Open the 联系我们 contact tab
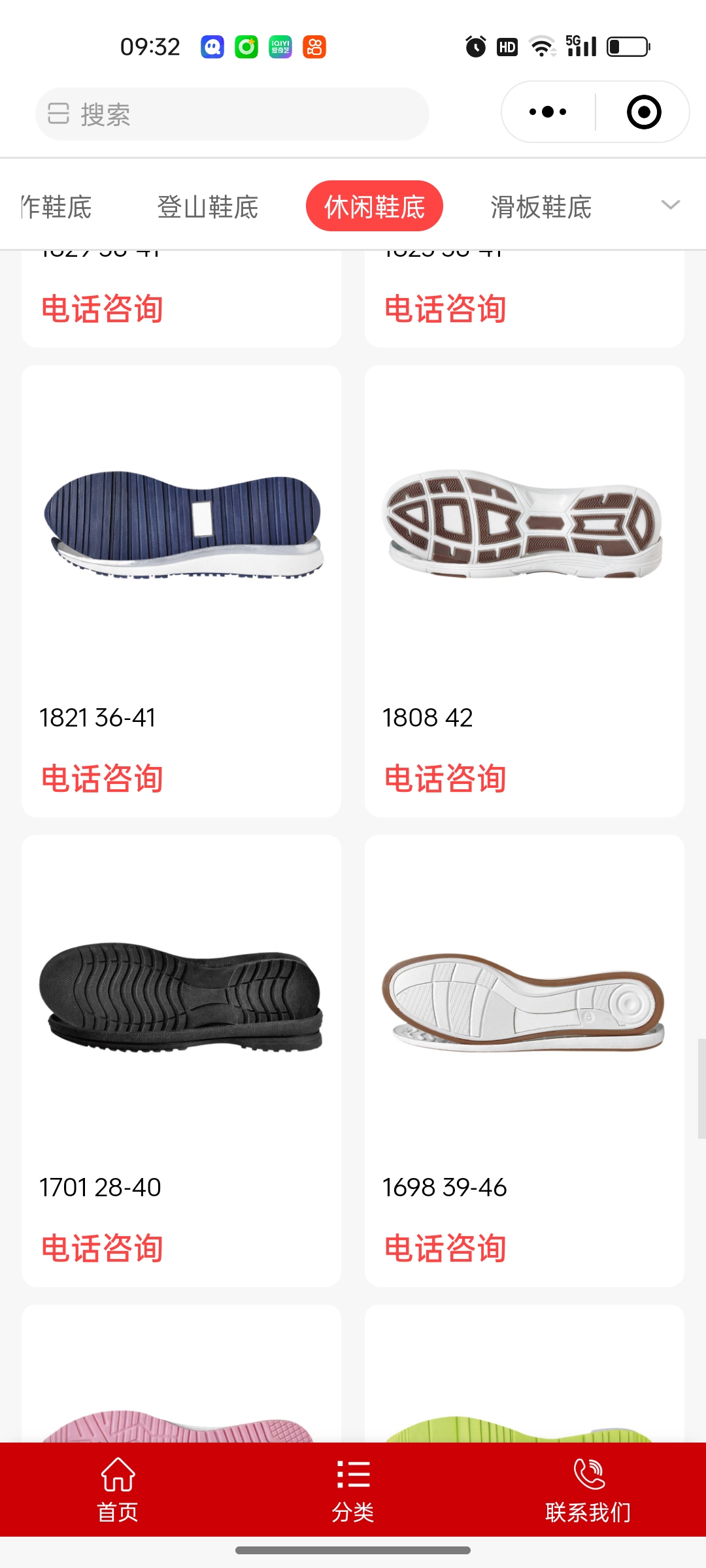The image size is (706, 1568). pos(588,1490)
